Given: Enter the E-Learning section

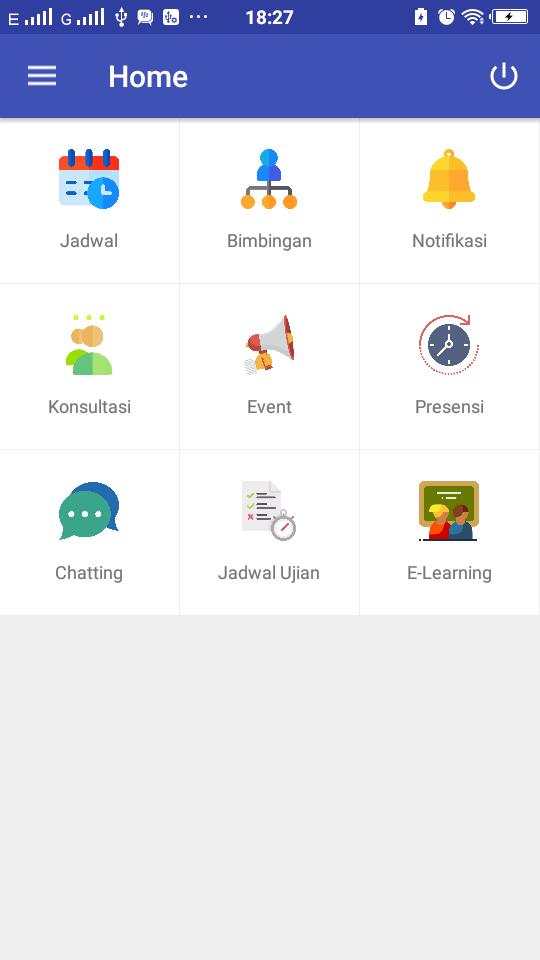Looking at the screenshot, I should click(x=449, y=533).
